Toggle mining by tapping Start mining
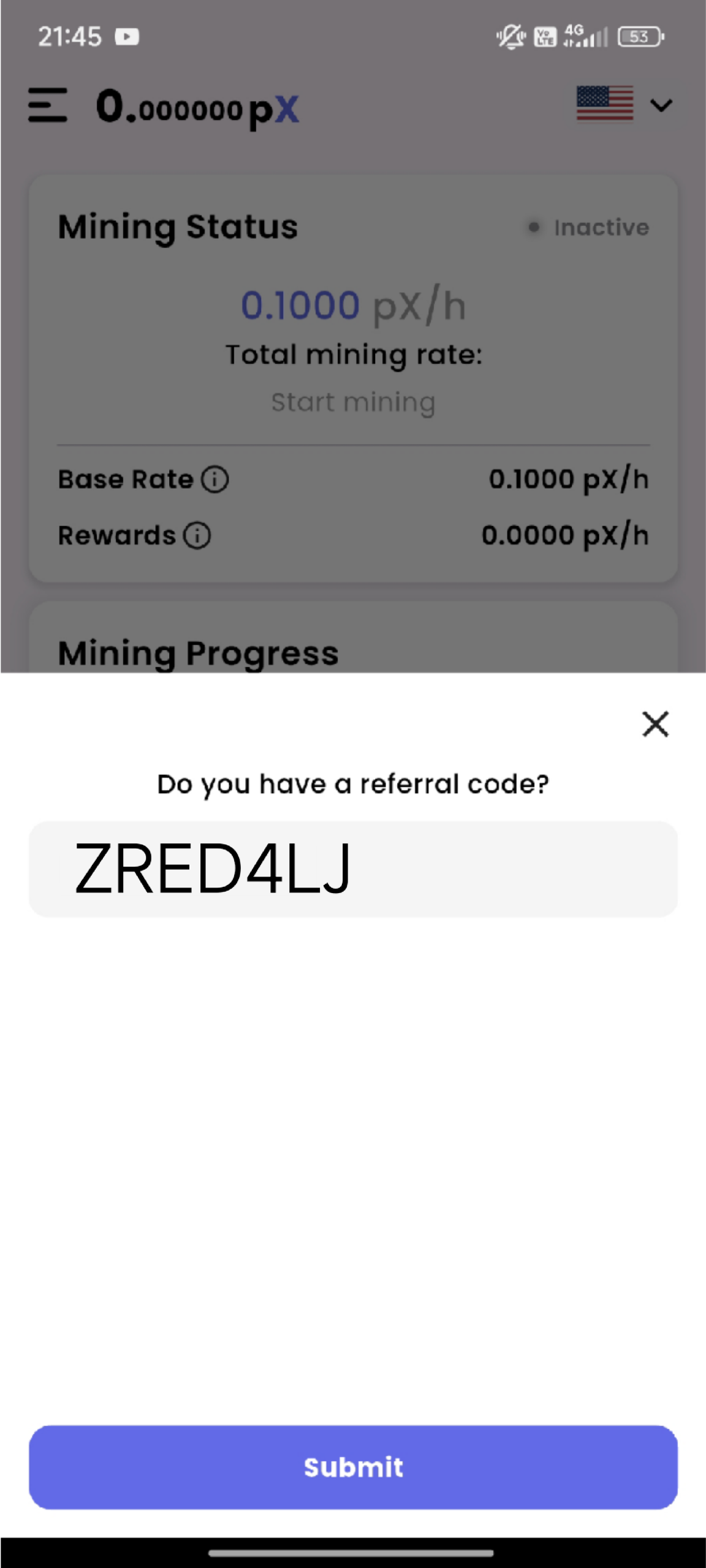Screen dimensions: 706x1568 point(352,402)
